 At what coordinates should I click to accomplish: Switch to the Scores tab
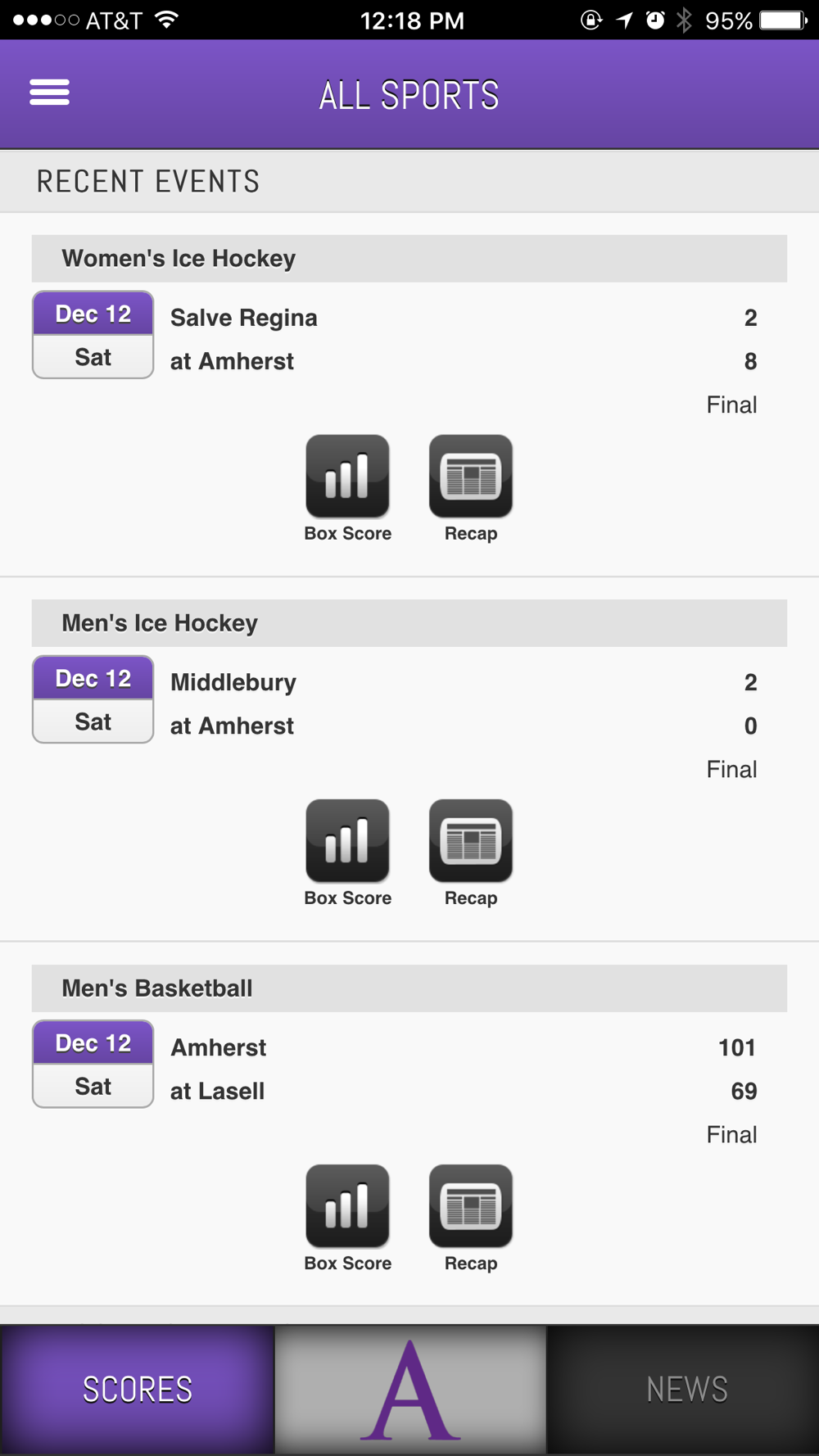[137, 1390]
